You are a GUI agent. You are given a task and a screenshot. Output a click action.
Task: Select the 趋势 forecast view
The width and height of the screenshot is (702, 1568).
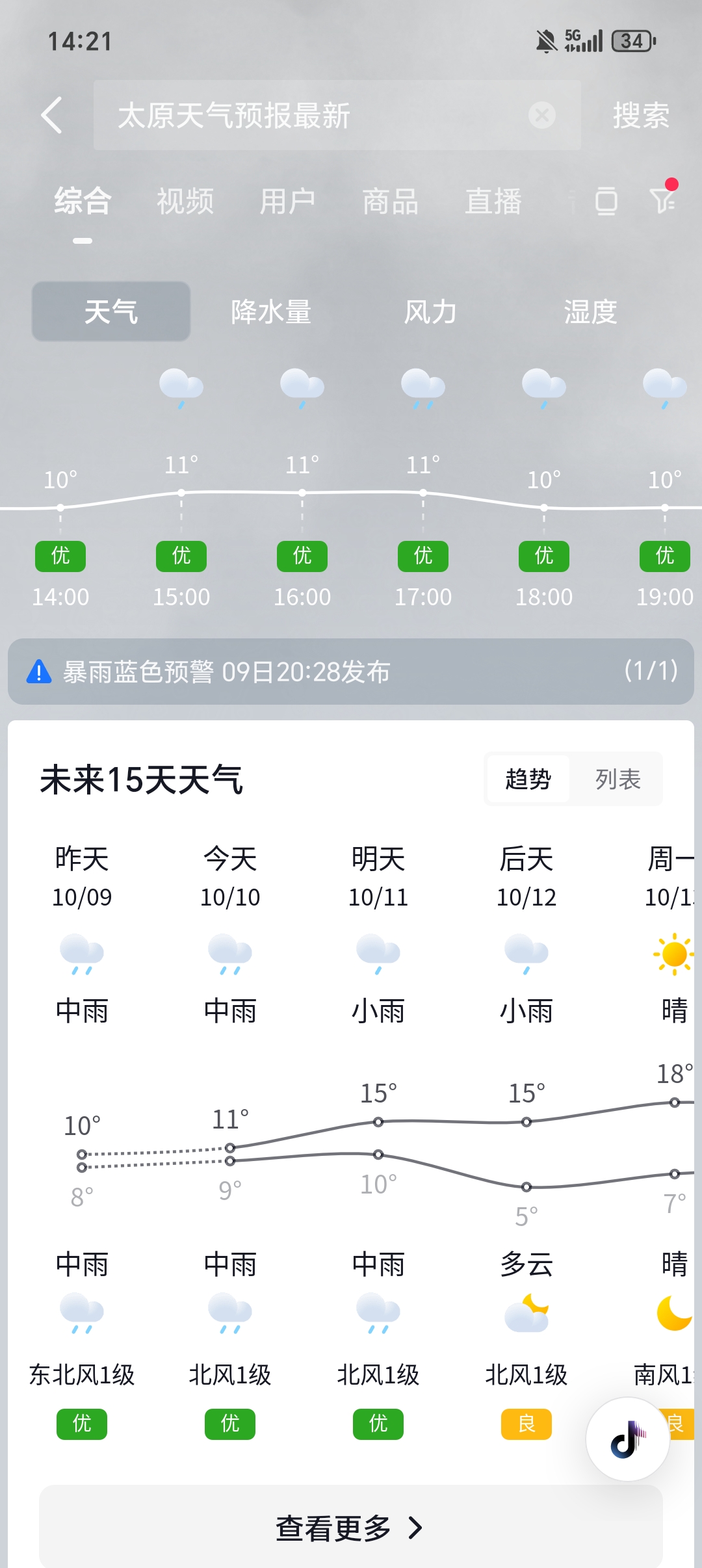(528, 779)
